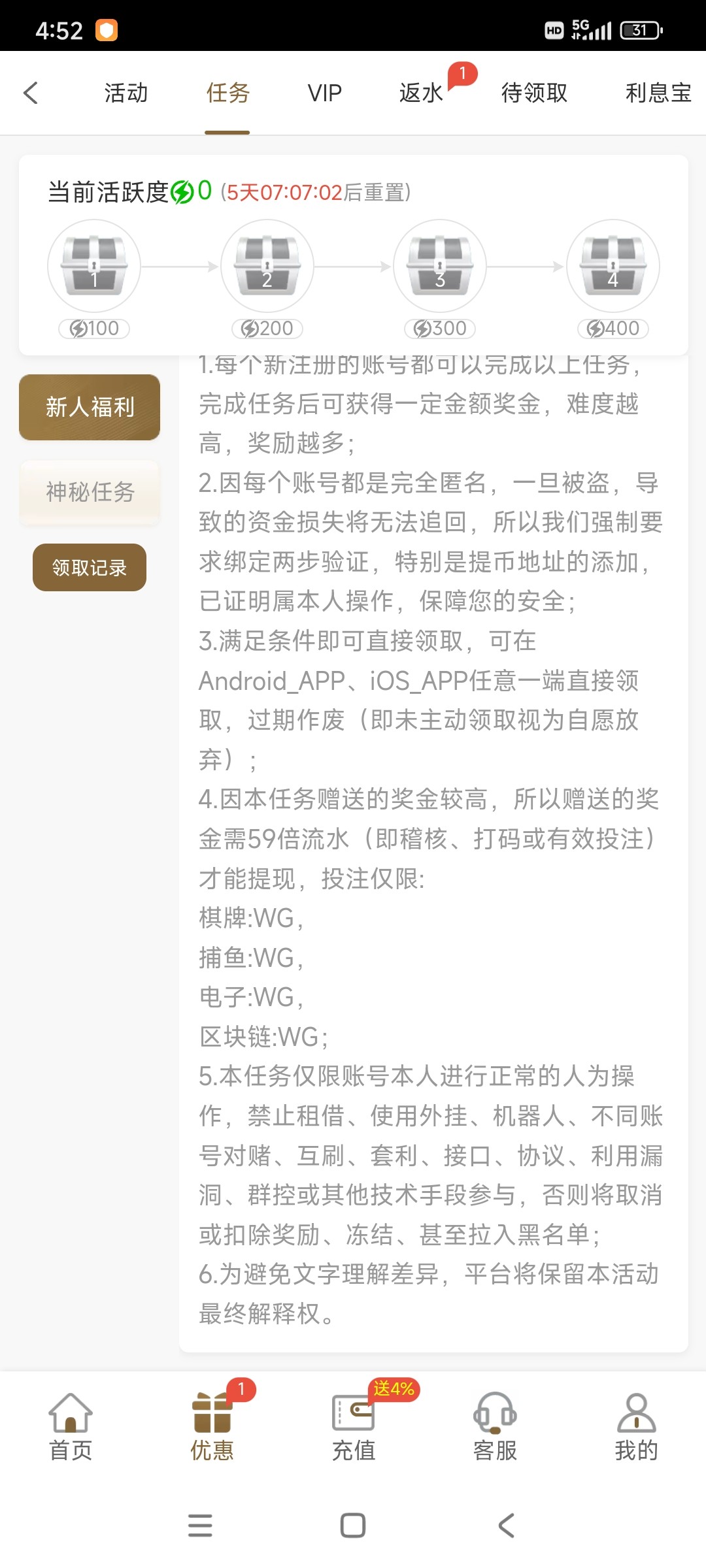
Task: Tap the system home button
Action: click(x=353, y=1526)
